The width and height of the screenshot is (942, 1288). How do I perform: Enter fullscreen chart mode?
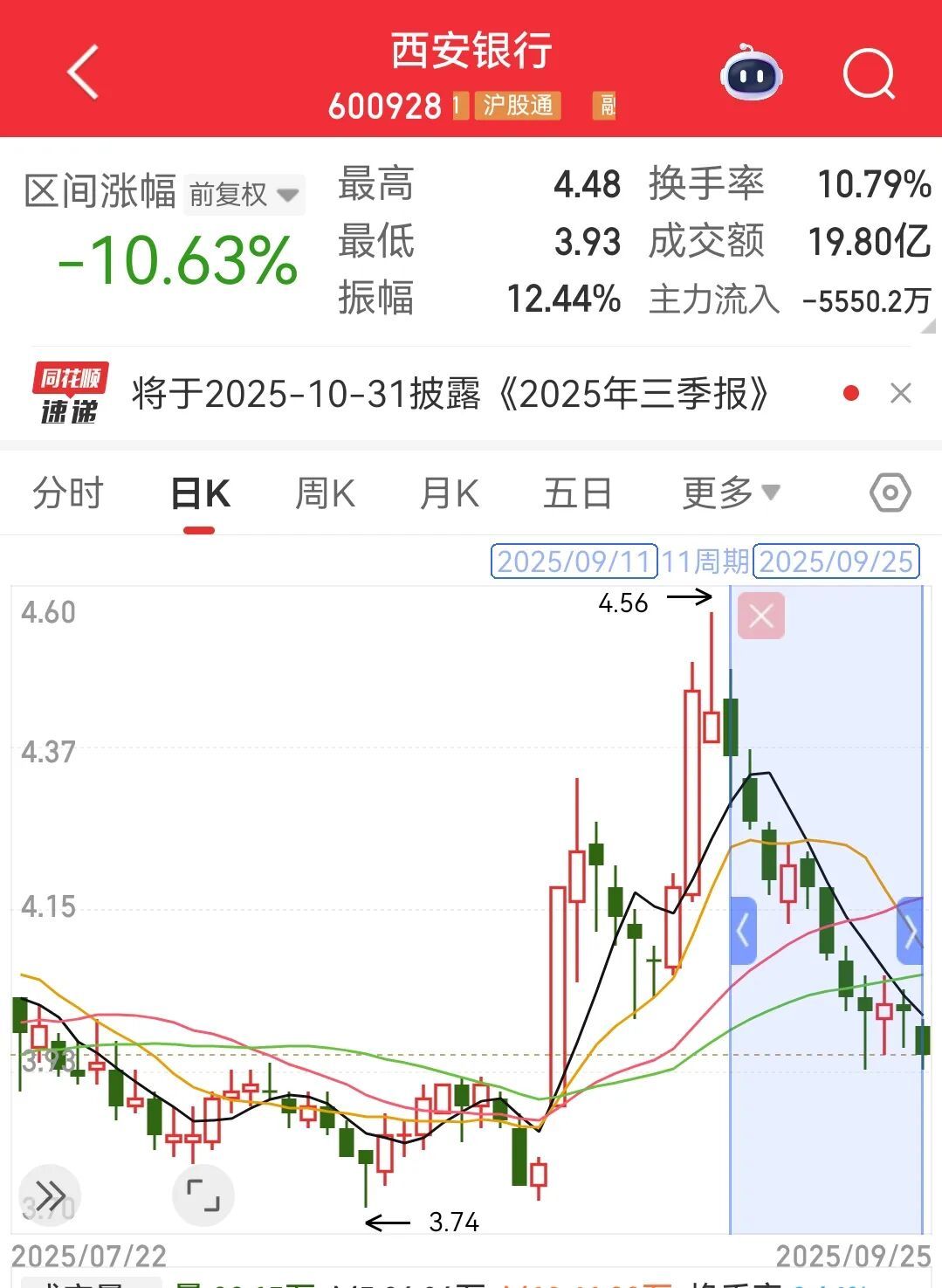(x=203, y=1195)
